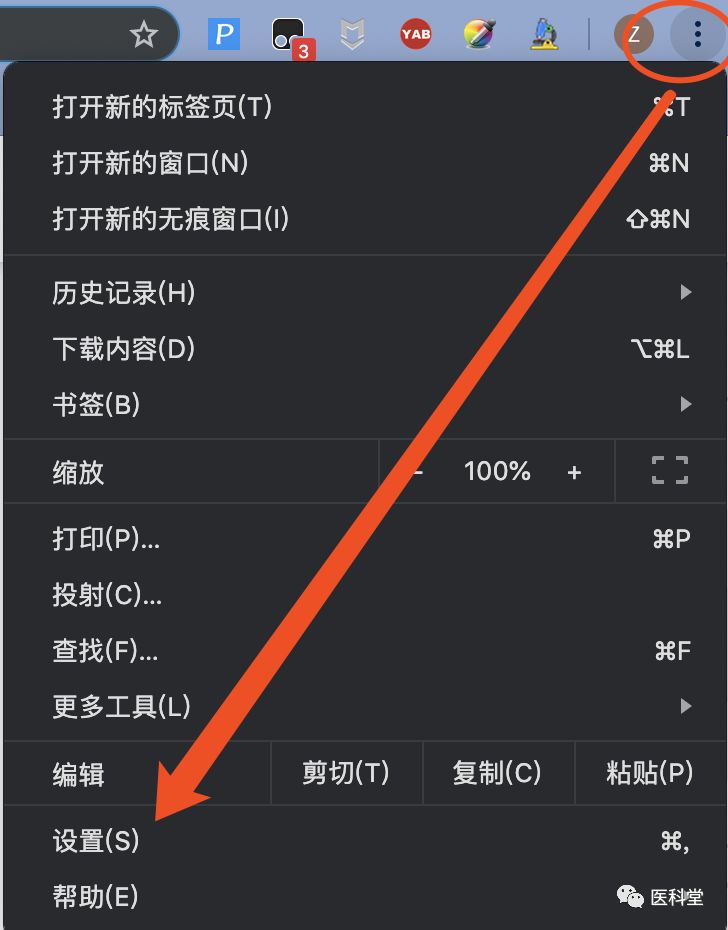Click the red YAB extension icon
This screenshot has height=930, width=728.
(415, 33)
